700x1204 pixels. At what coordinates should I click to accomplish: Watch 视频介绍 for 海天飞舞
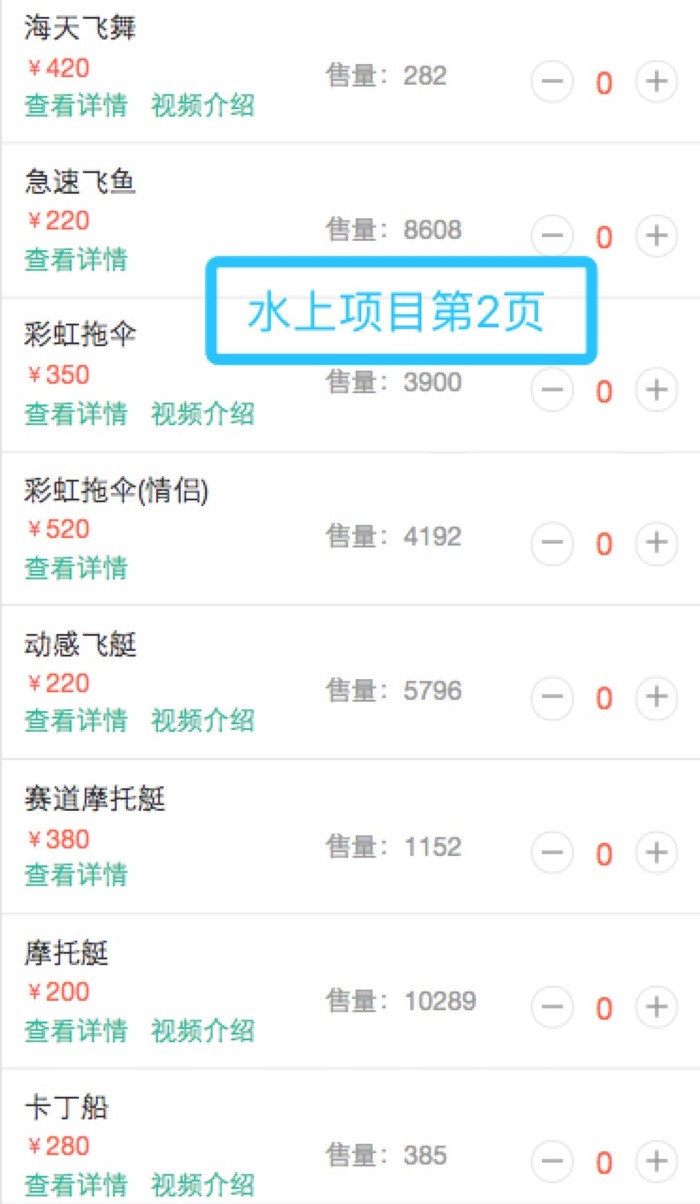(x=203, y=105)
